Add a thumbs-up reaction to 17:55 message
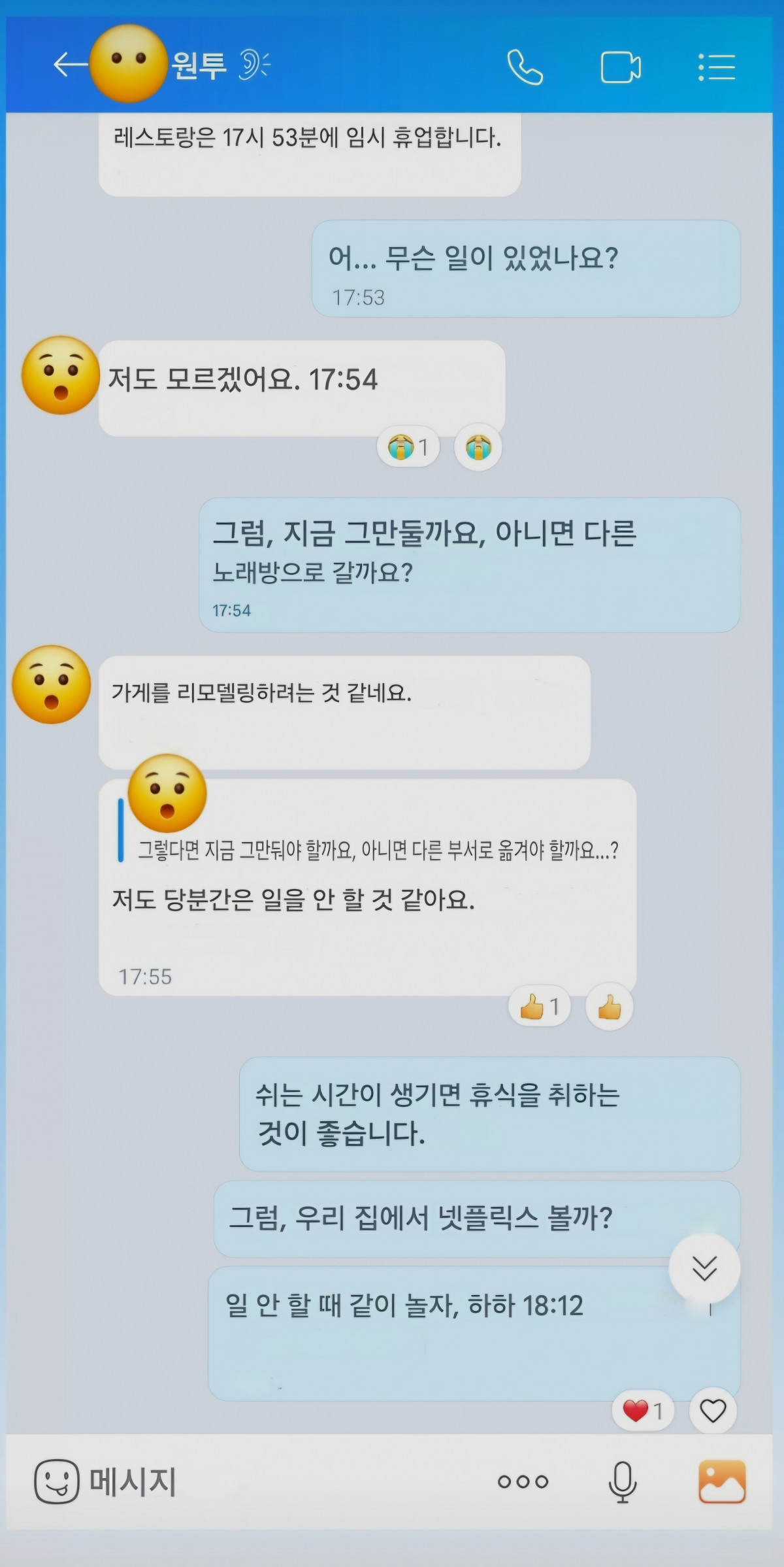Image resolution: width=784 pixels, height=1567 pixels. [609, 1007]
